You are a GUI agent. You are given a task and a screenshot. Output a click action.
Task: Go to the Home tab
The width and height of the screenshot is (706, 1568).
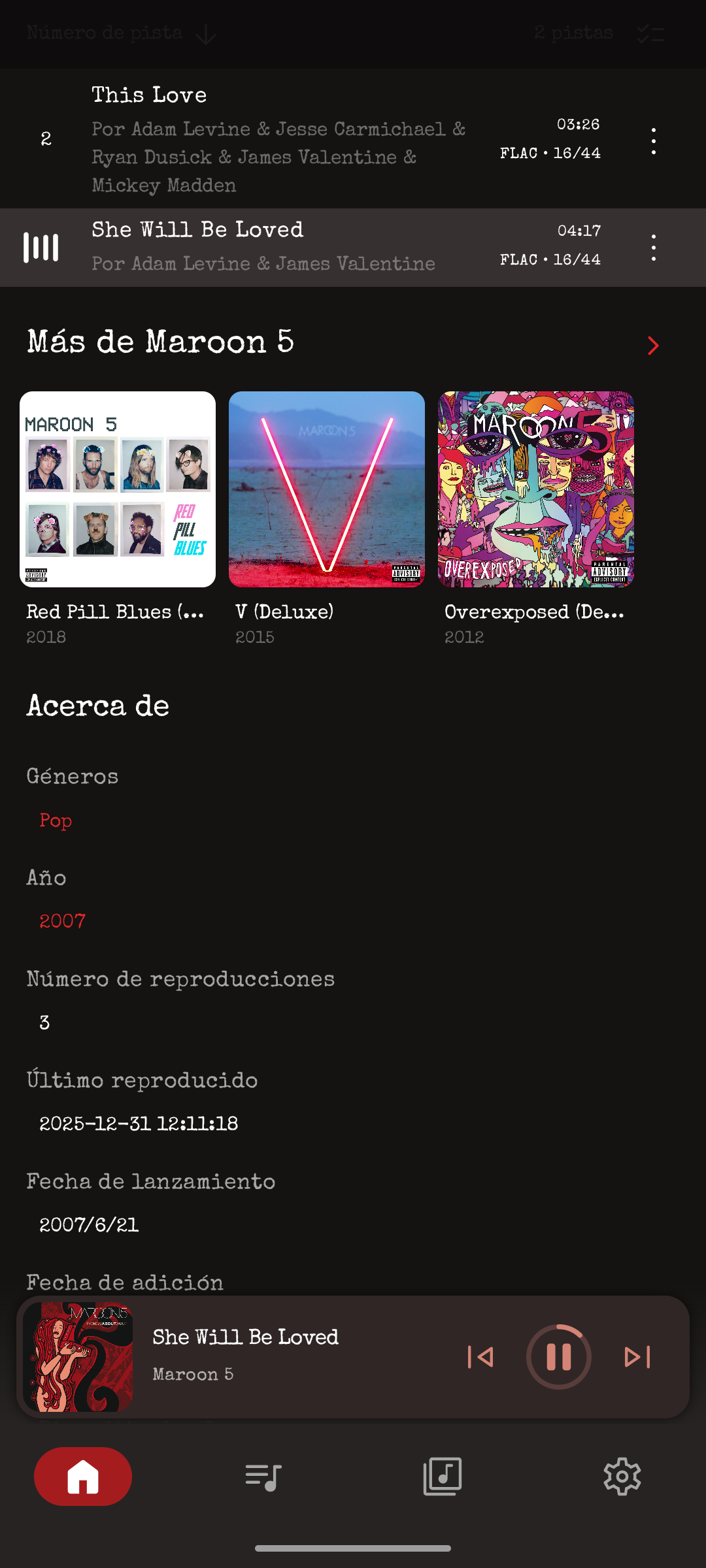pyautogui.click(x=83, y=1477)
